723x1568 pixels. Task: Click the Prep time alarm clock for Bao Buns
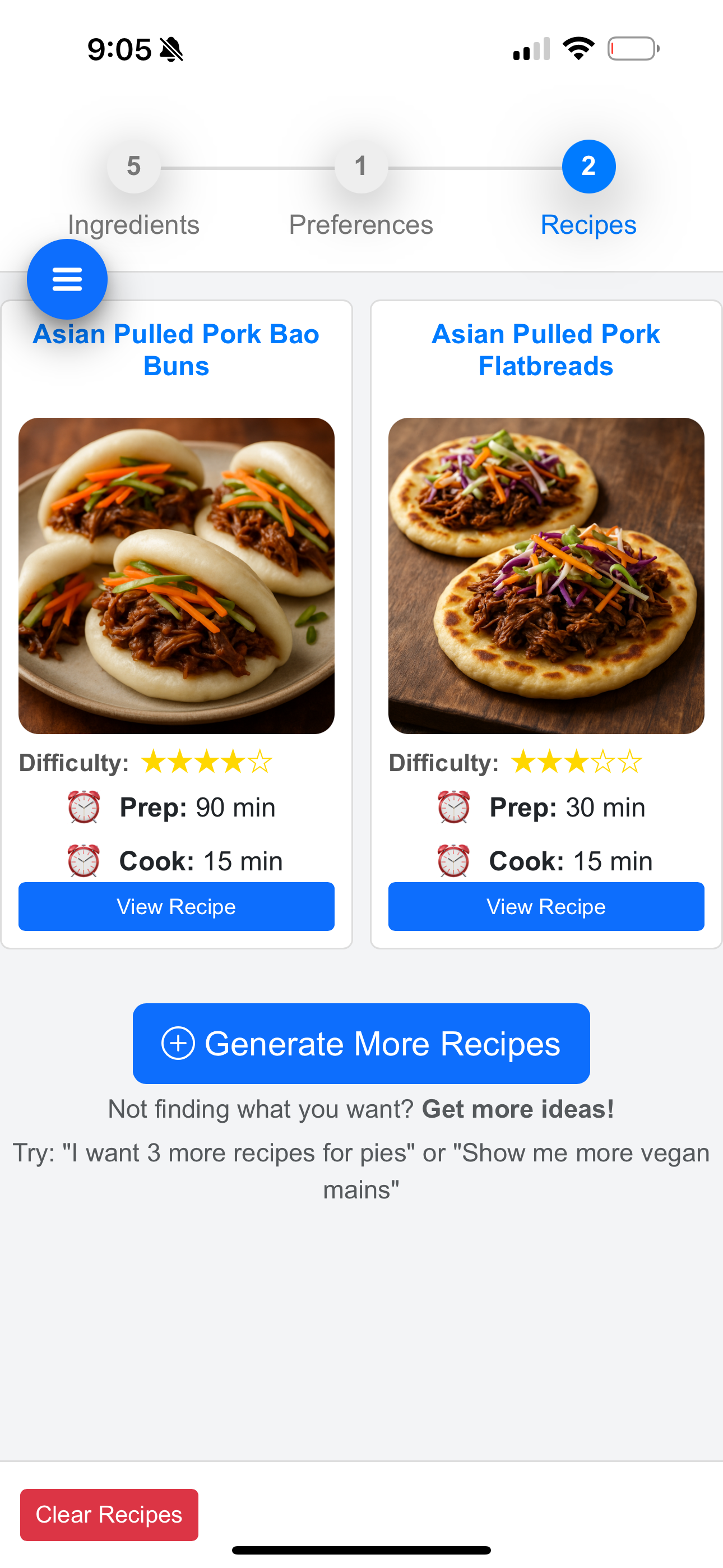85,807
